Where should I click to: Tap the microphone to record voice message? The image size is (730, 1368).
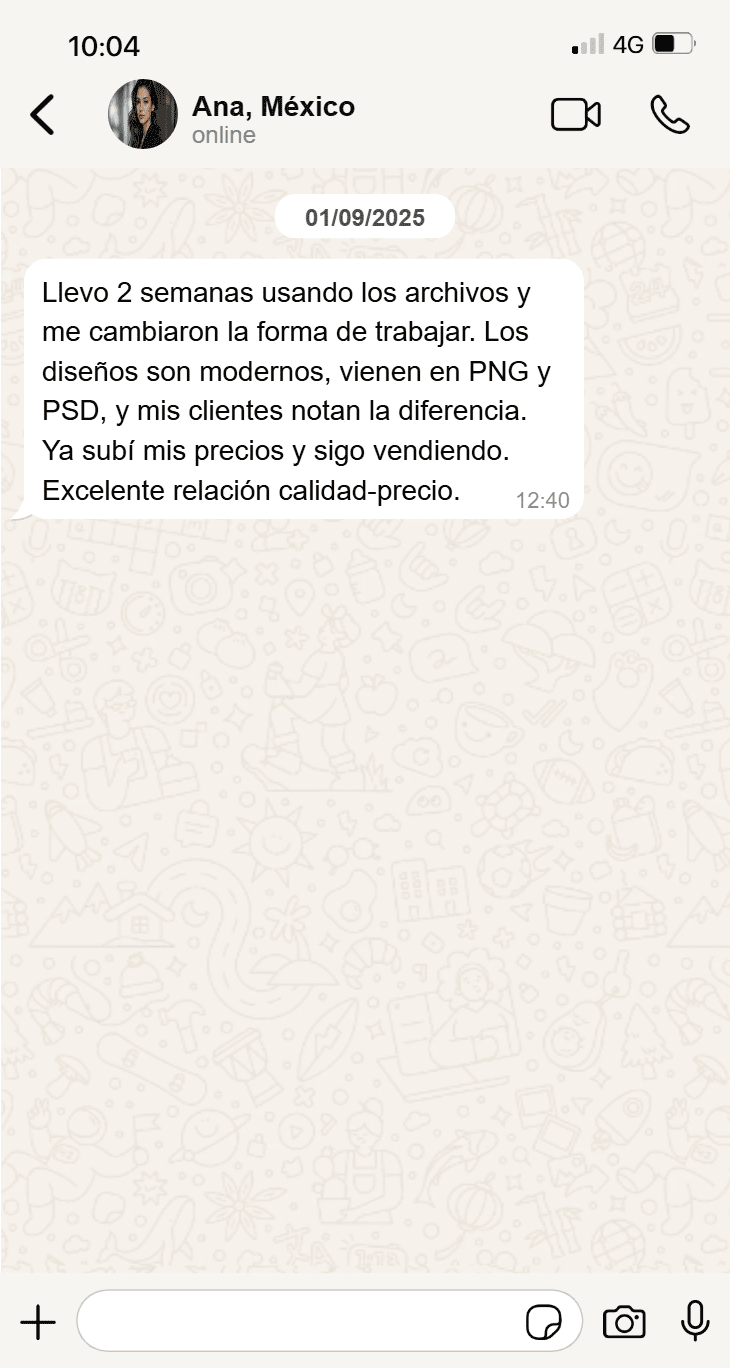coord(695,1321)
